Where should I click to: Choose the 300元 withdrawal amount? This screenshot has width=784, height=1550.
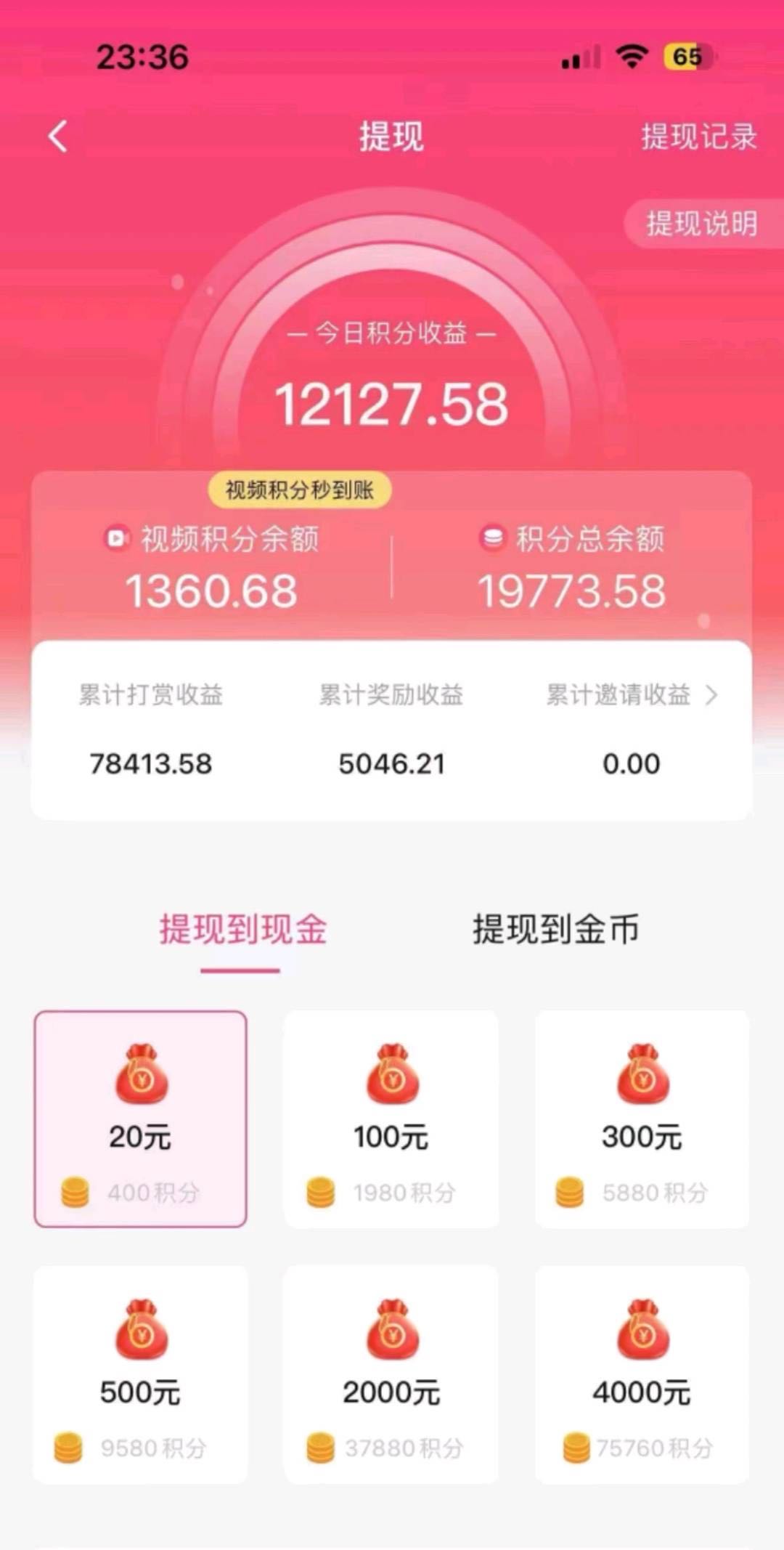(x=642, y=1119)
